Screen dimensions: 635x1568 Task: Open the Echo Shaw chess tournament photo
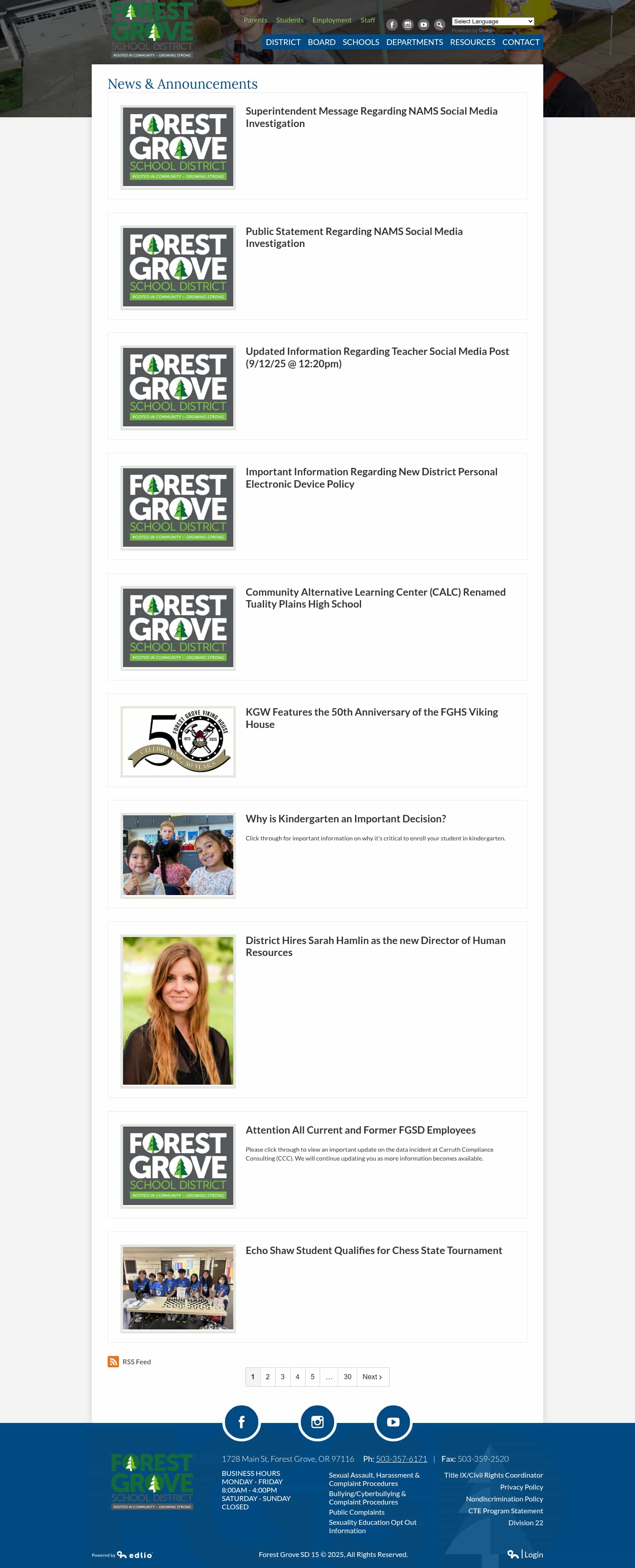(178, 1288)
